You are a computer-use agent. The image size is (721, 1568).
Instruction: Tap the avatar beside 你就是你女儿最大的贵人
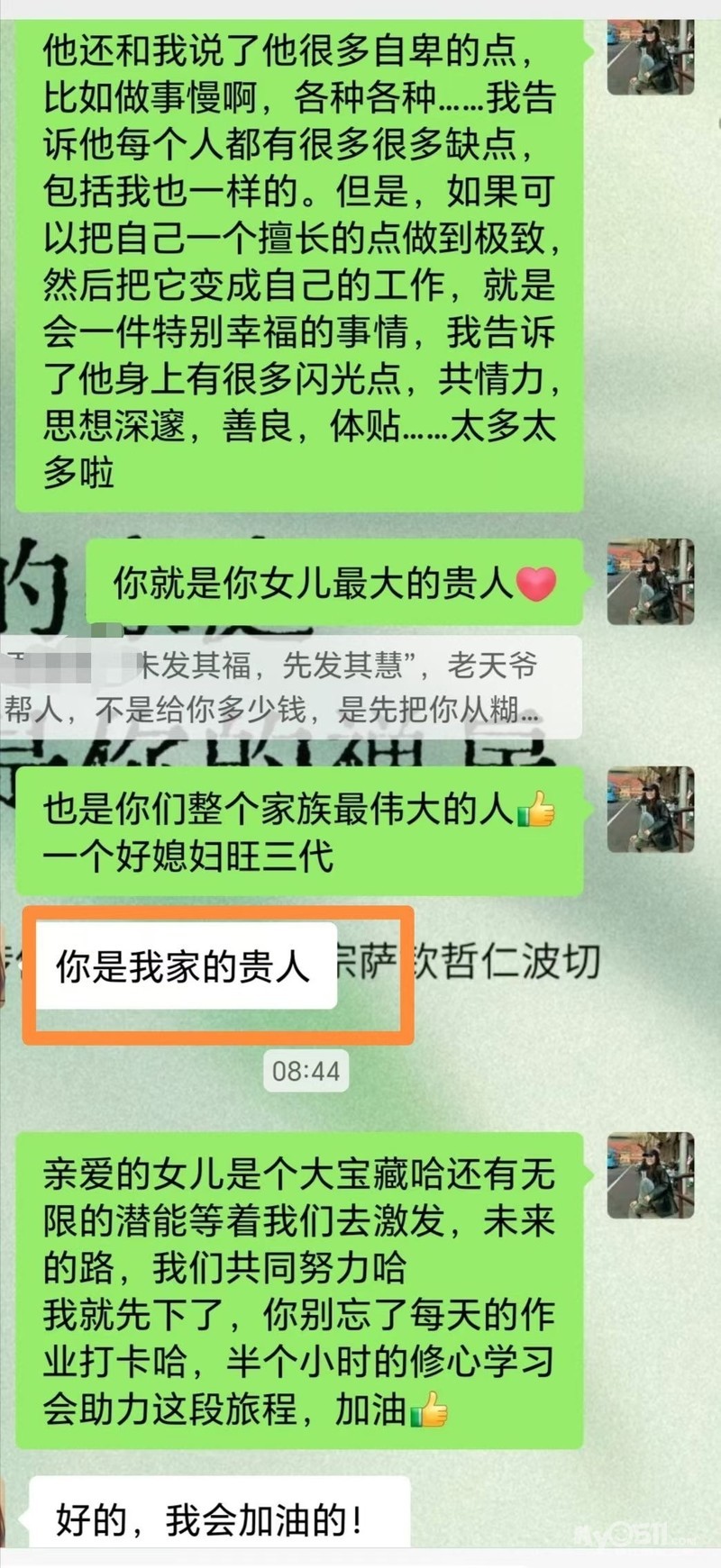(x=651, y=582)
